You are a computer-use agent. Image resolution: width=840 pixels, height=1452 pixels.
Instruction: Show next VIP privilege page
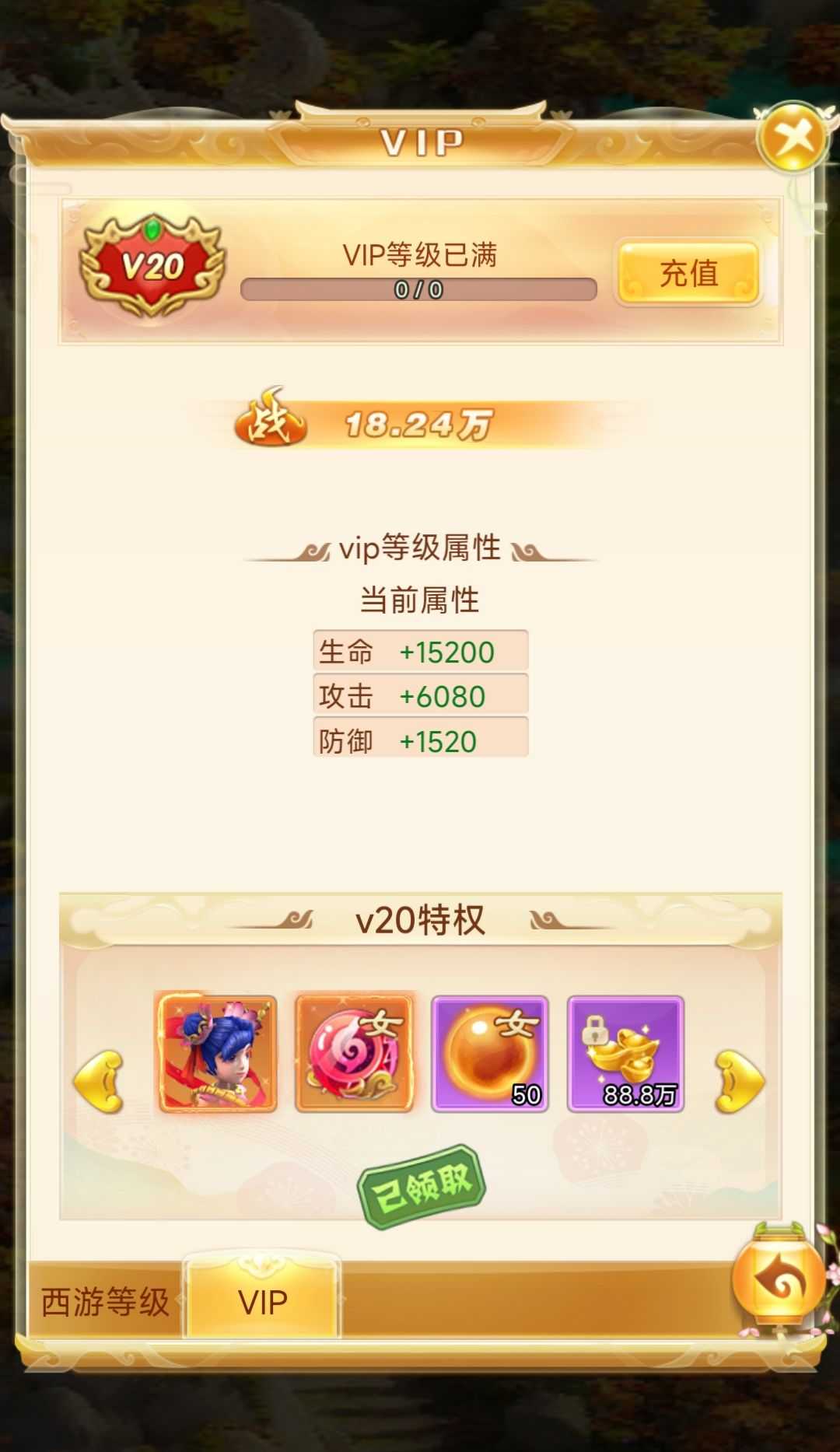(x=739, y=1080)
